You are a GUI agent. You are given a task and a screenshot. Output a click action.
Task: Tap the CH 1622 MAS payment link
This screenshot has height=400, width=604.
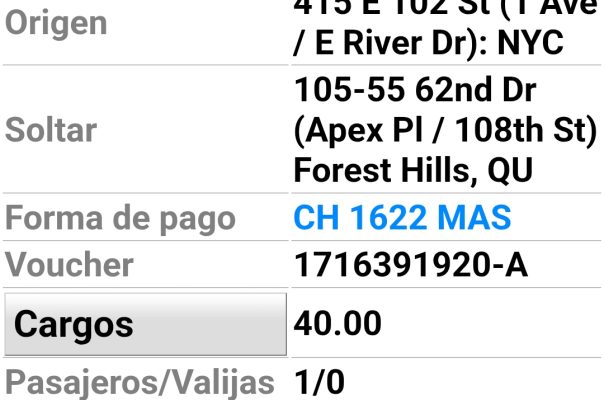coord(402,218)
